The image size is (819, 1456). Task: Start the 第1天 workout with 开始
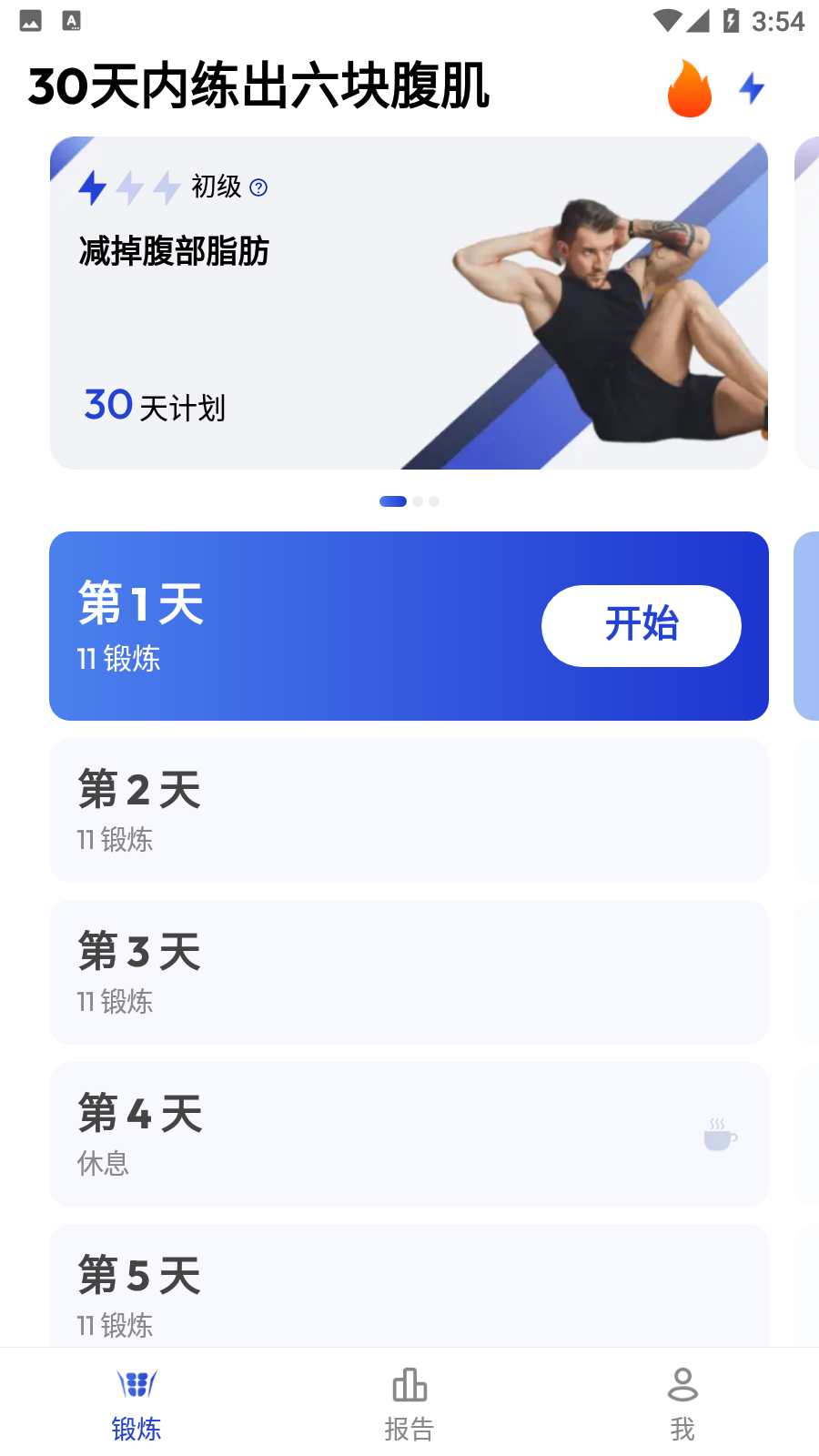coord(641,626)
